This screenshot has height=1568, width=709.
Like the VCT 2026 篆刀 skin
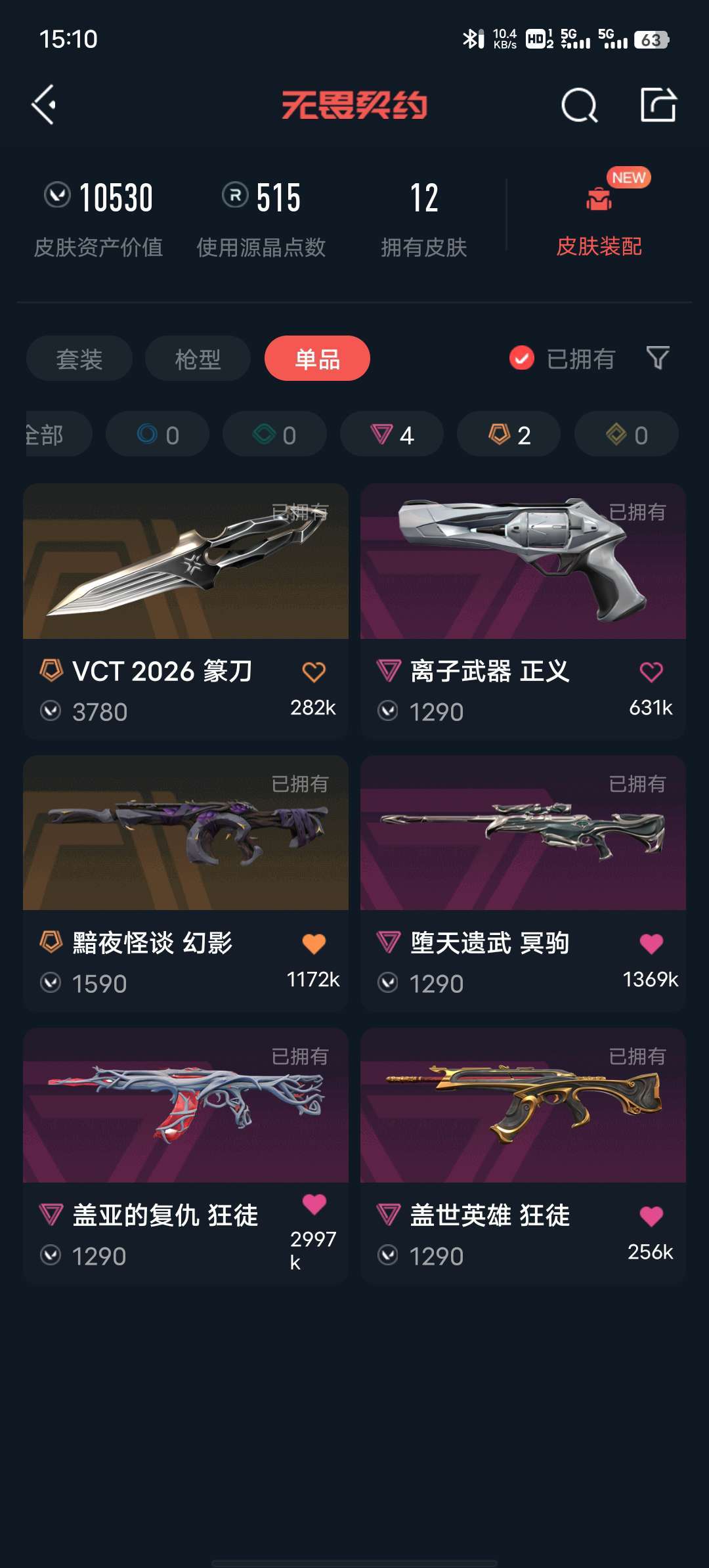click(314, 672)
